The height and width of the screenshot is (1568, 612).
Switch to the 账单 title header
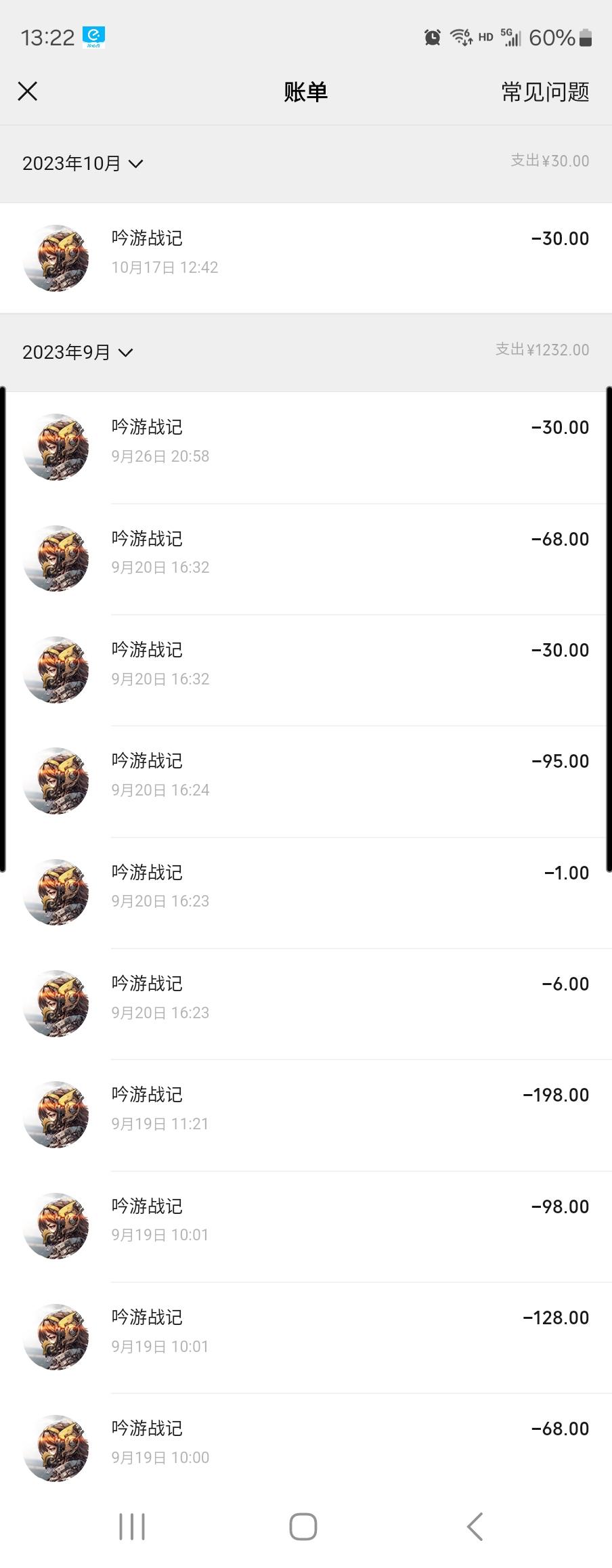305,91
